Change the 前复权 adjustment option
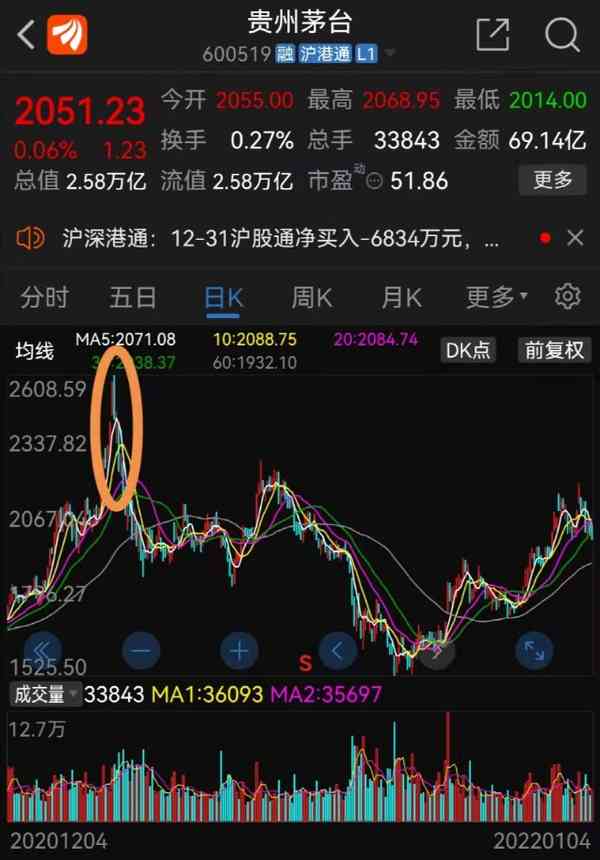This screenshot has width=600, height=860. [554, 350]
